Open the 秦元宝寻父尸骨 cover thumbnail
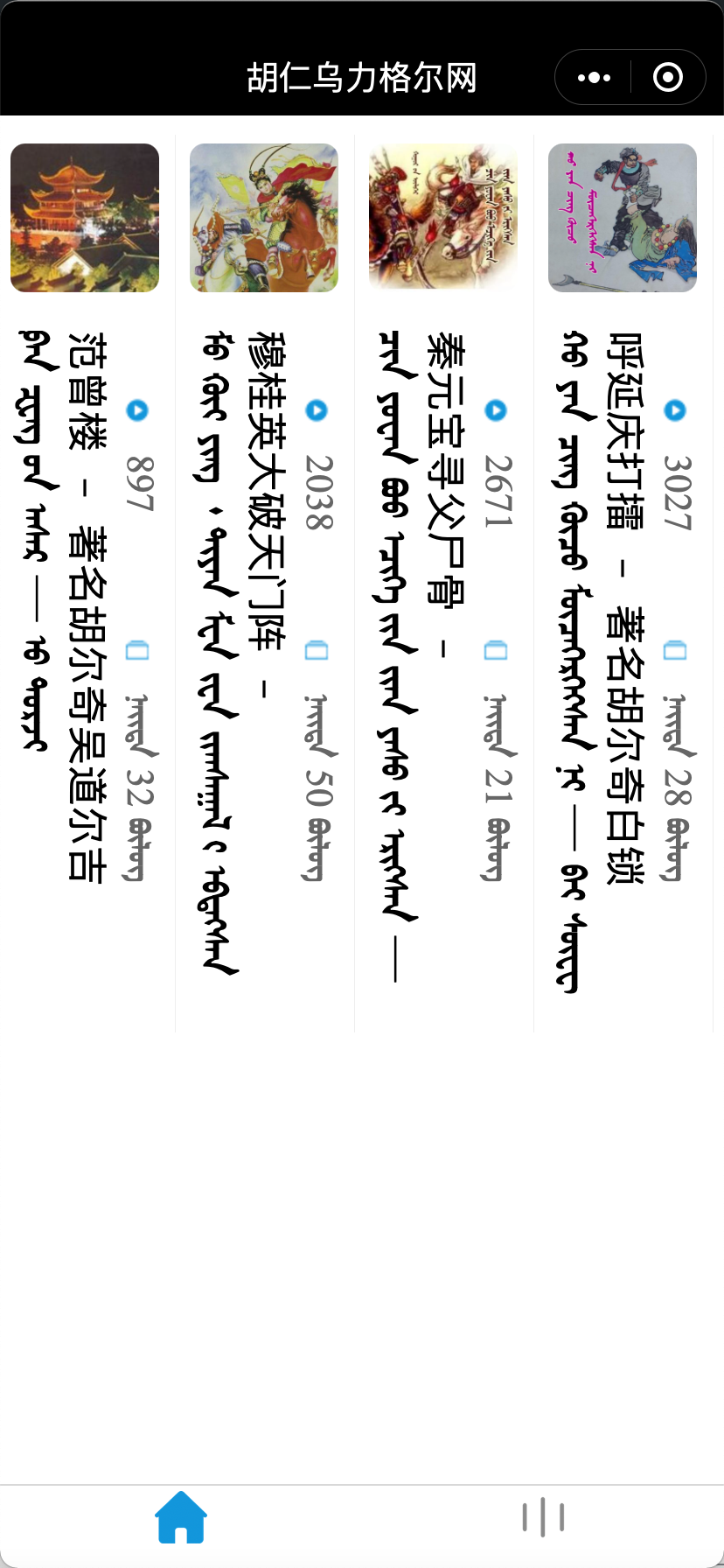The image size is (724, 1568). tap(443, 217)
